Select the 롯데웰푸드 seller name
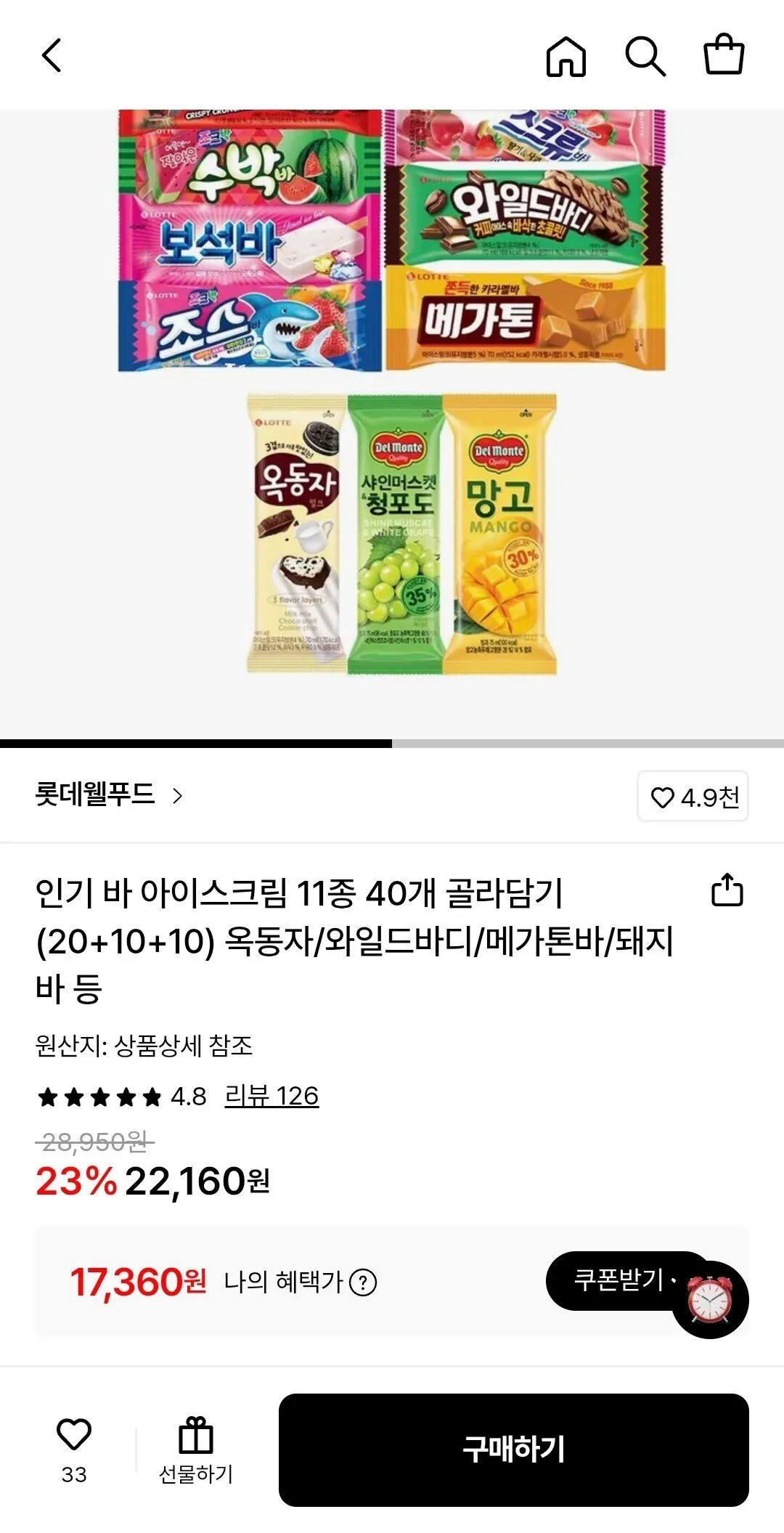The width and height of the screenshot is (784, 1533). click(94, 795)
